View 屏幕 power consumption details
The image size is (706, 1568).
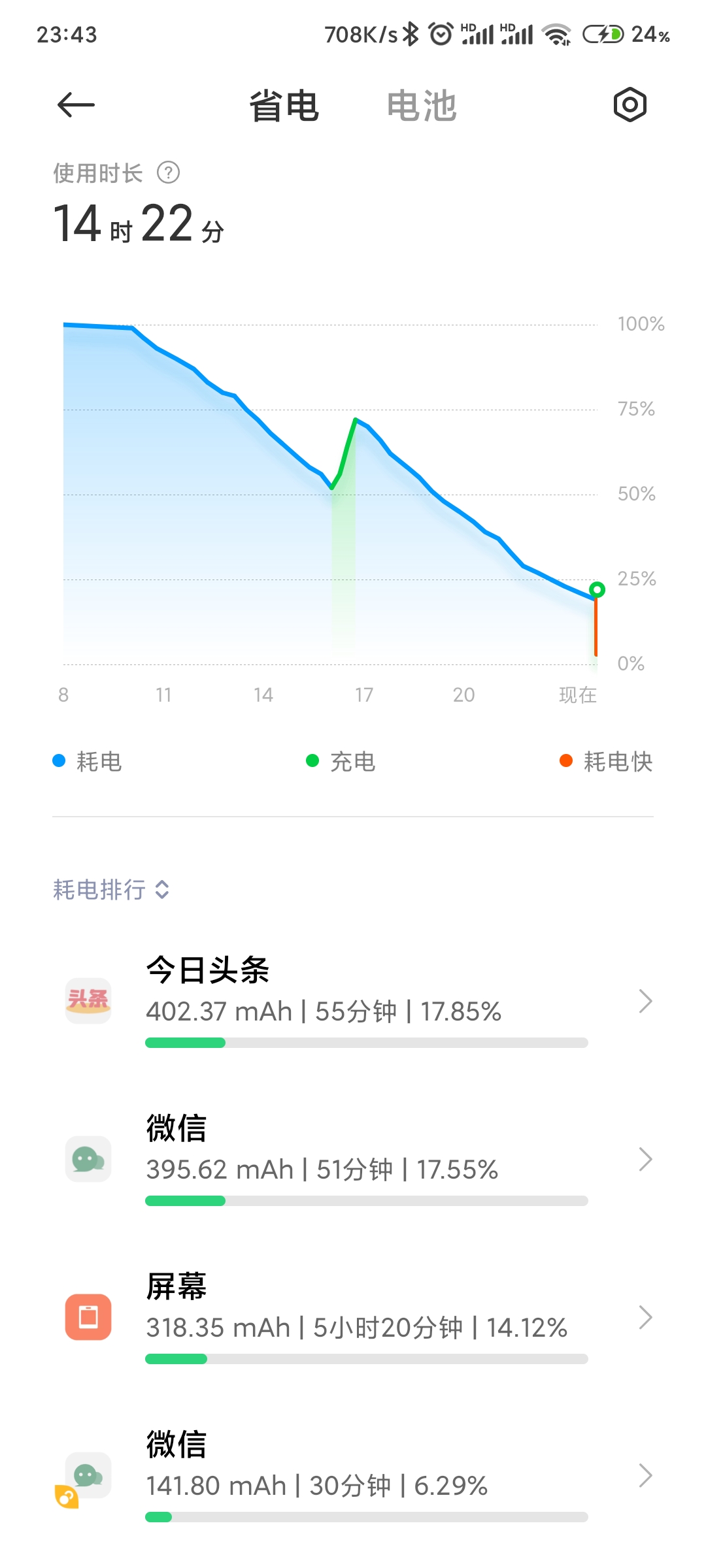point(353,1317)
